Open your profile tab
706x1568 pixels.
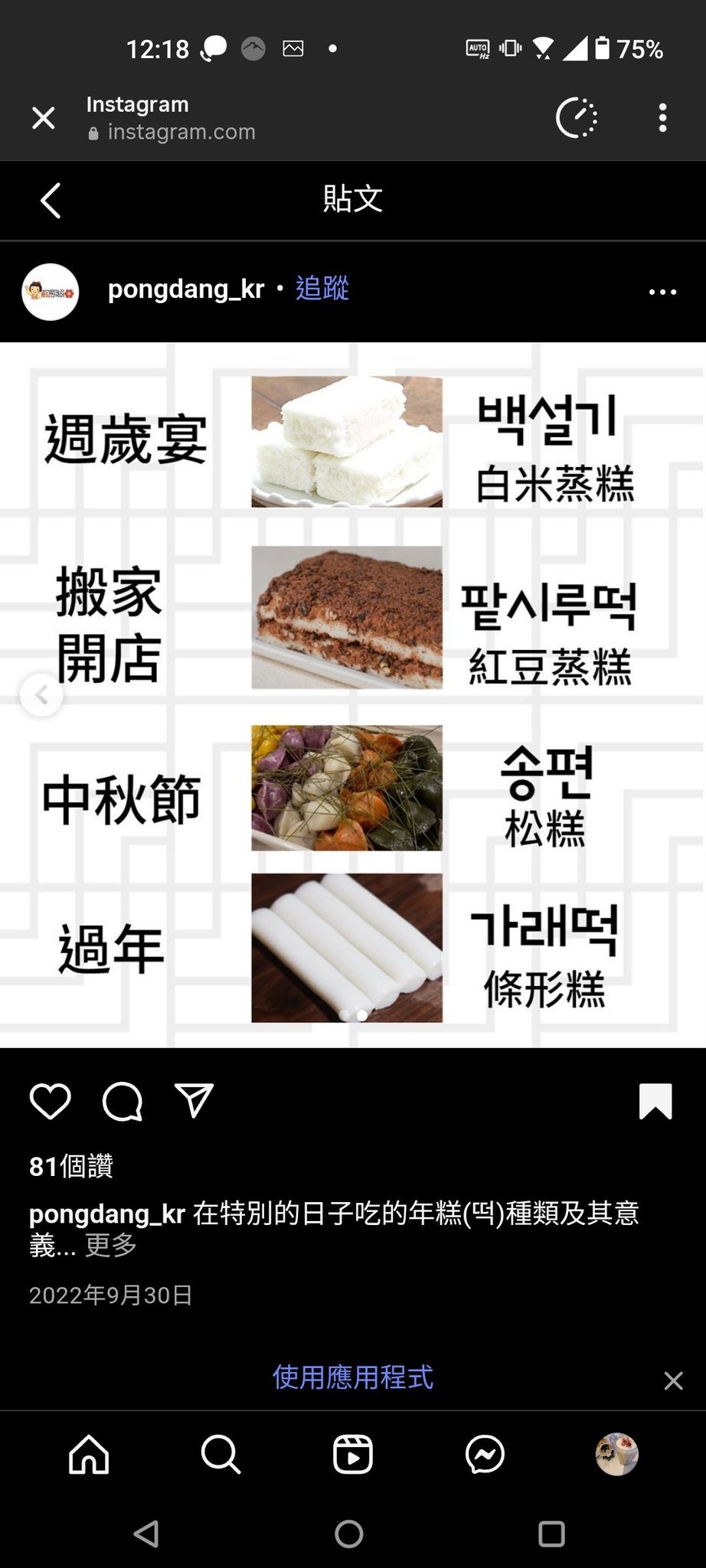(x=616, y=1454)
